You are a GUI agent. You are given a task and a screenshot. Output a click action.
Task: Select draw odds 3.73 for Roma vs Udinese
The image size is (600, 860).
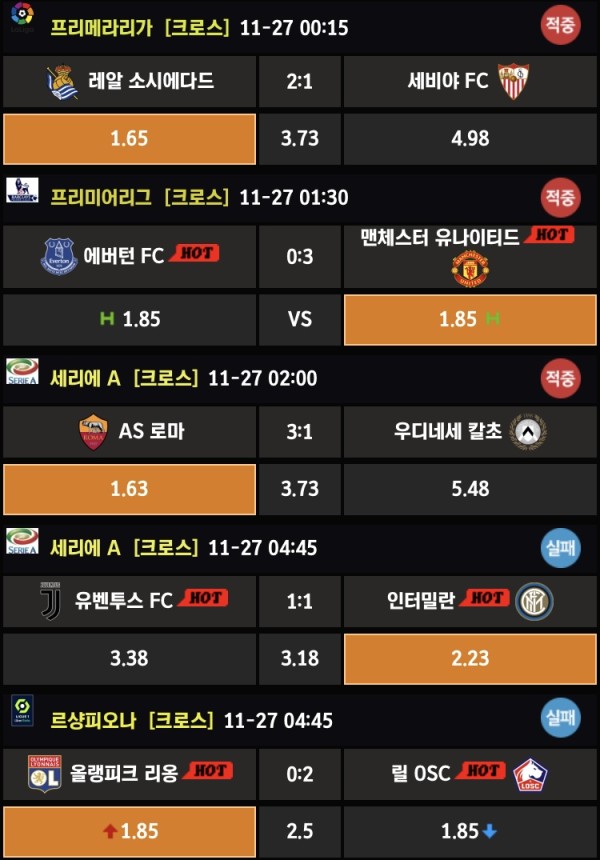[300, 489]
